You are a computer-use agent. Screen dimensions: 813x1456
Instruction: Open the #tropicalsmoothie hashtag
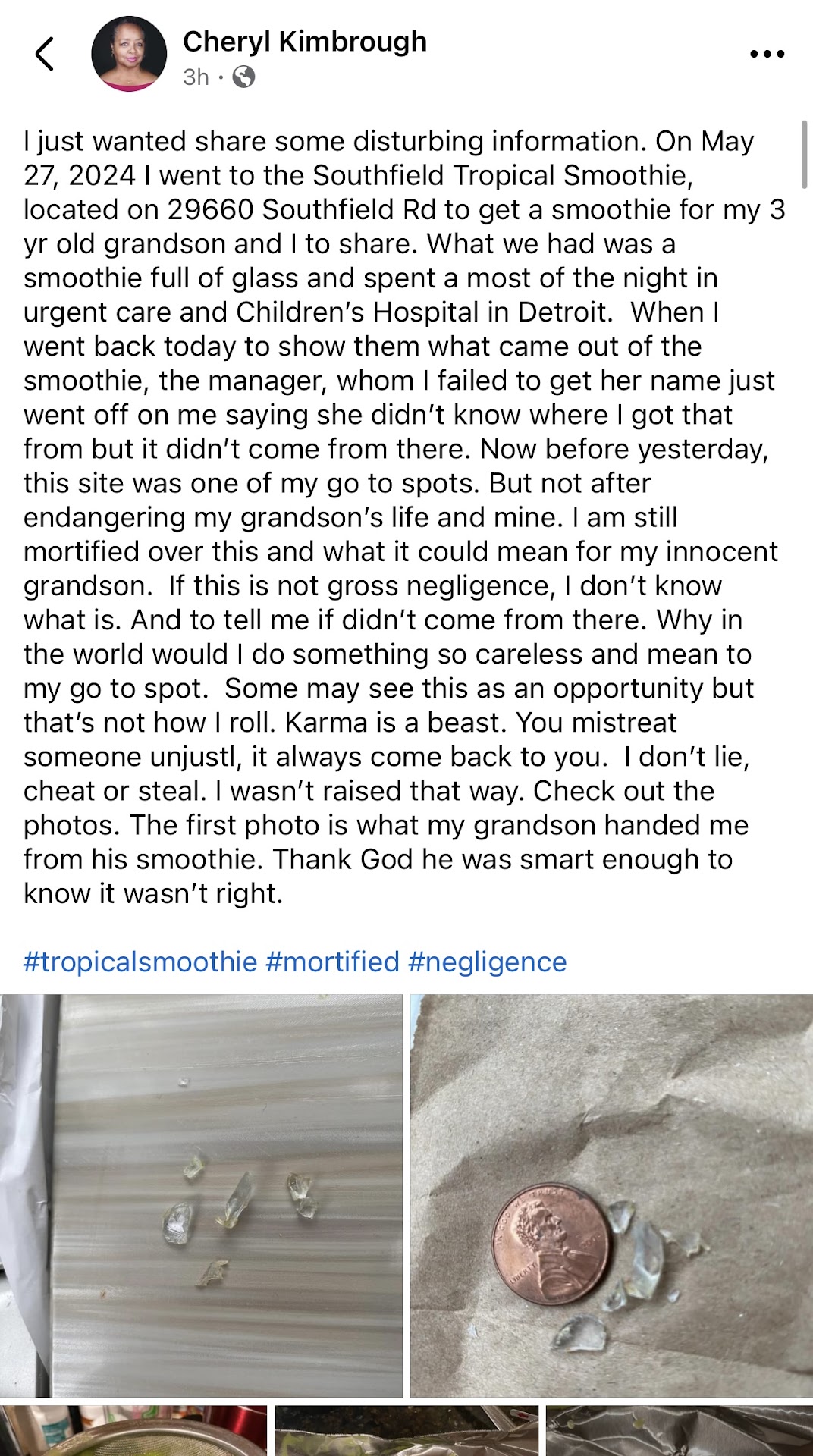click(140, 962)
